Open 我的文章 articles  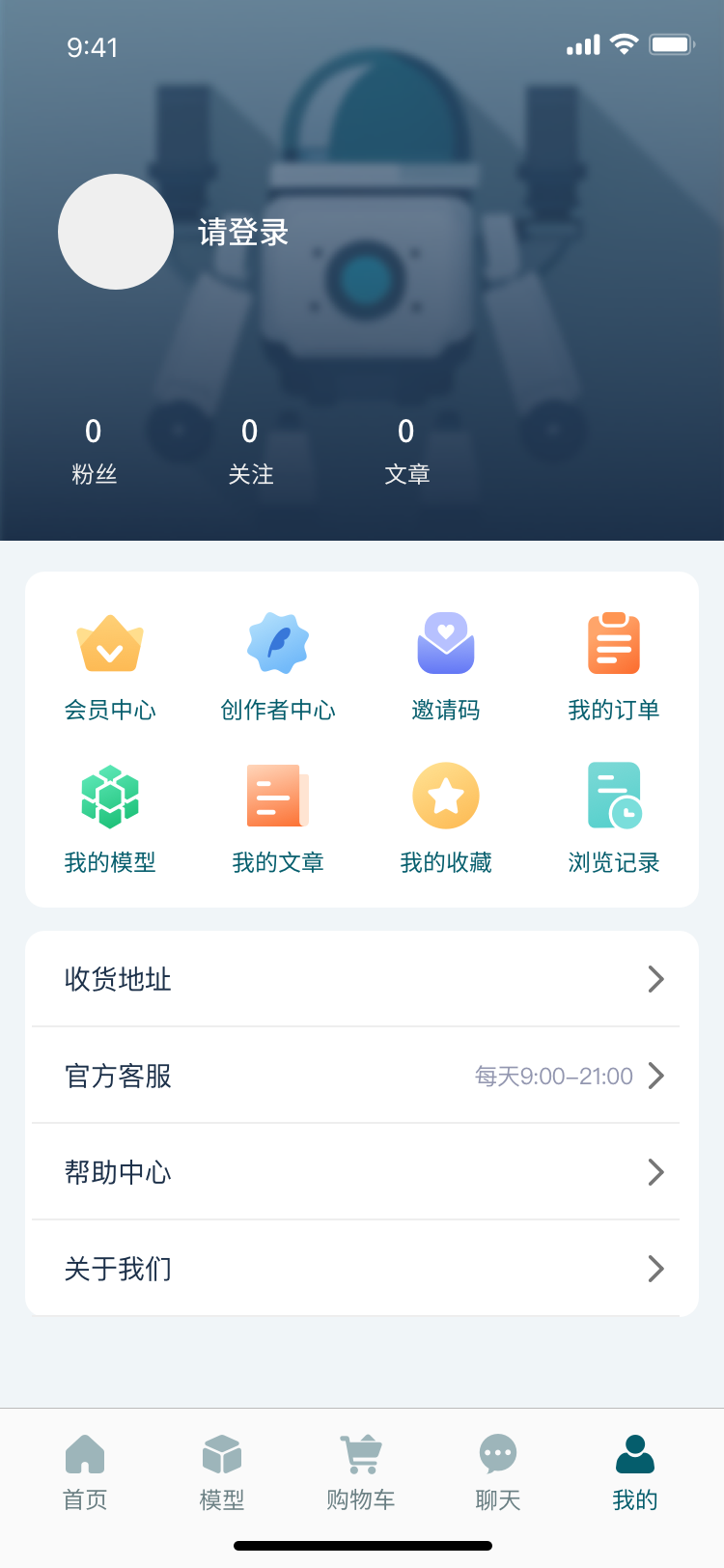point(278,819)
